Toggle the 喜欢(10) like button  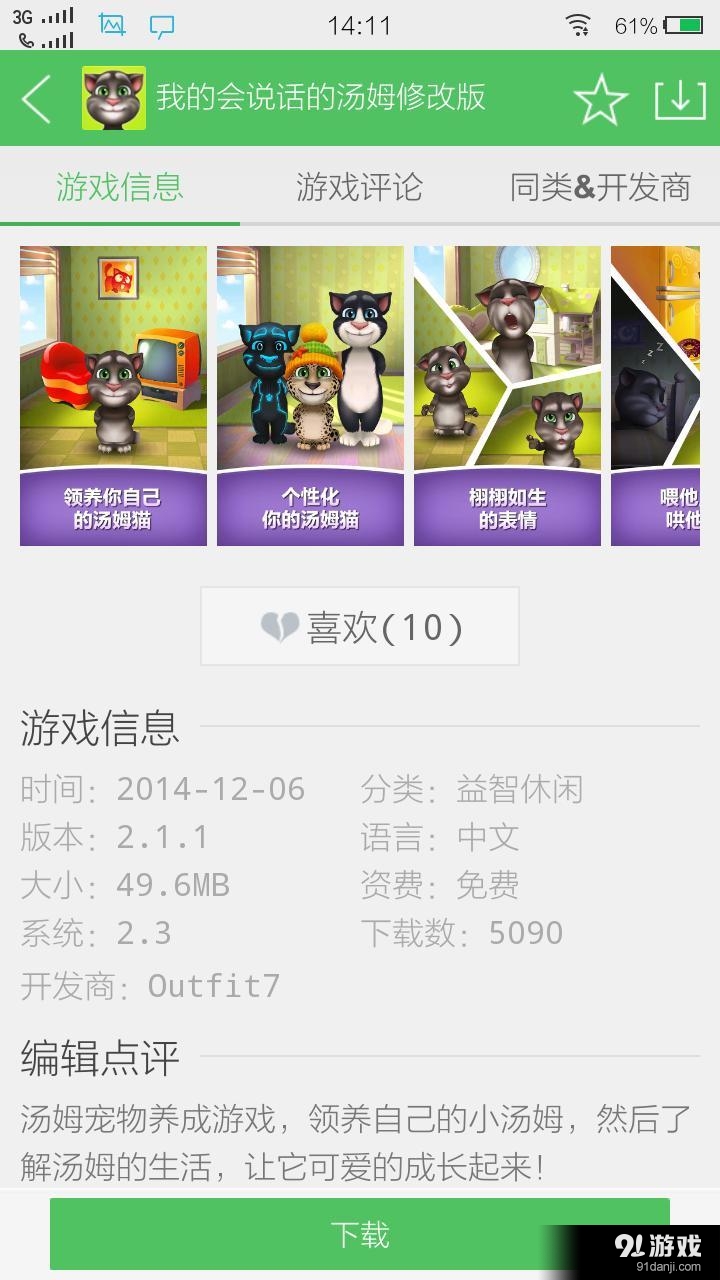tap(358, 626)
